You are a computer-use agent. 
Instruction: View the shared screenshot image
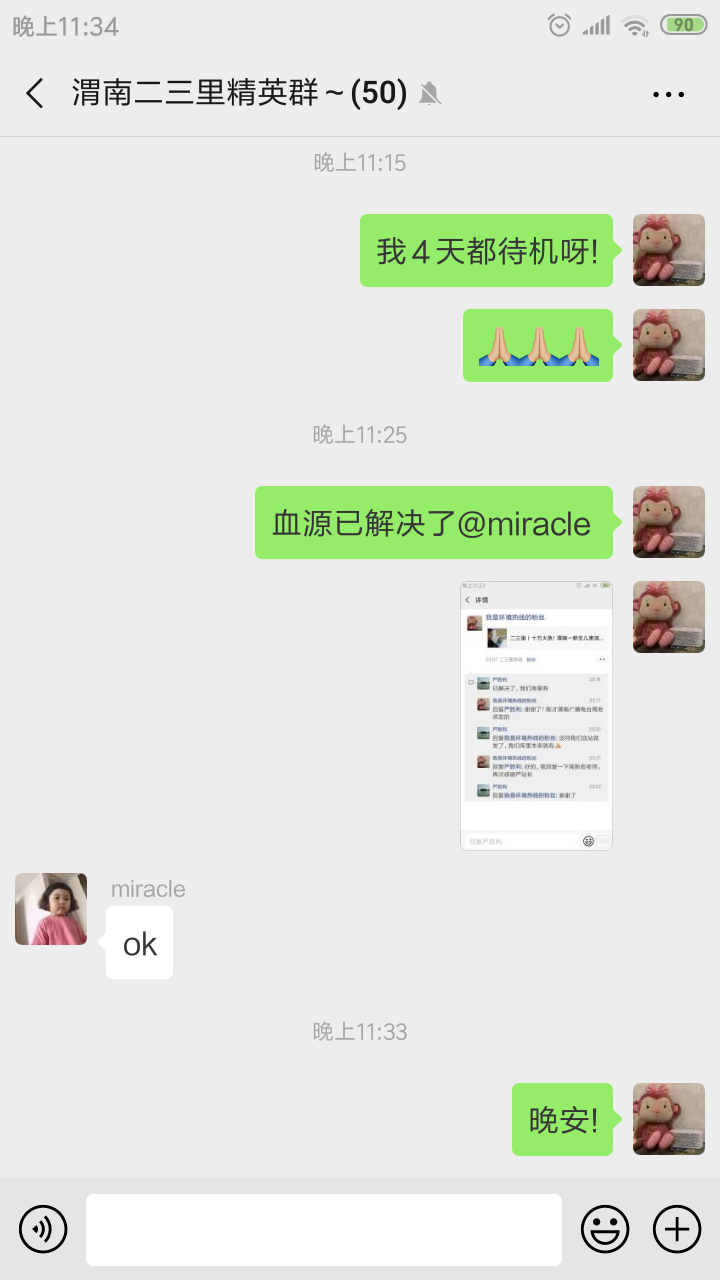pyautogui.click(x=536, y=715)
